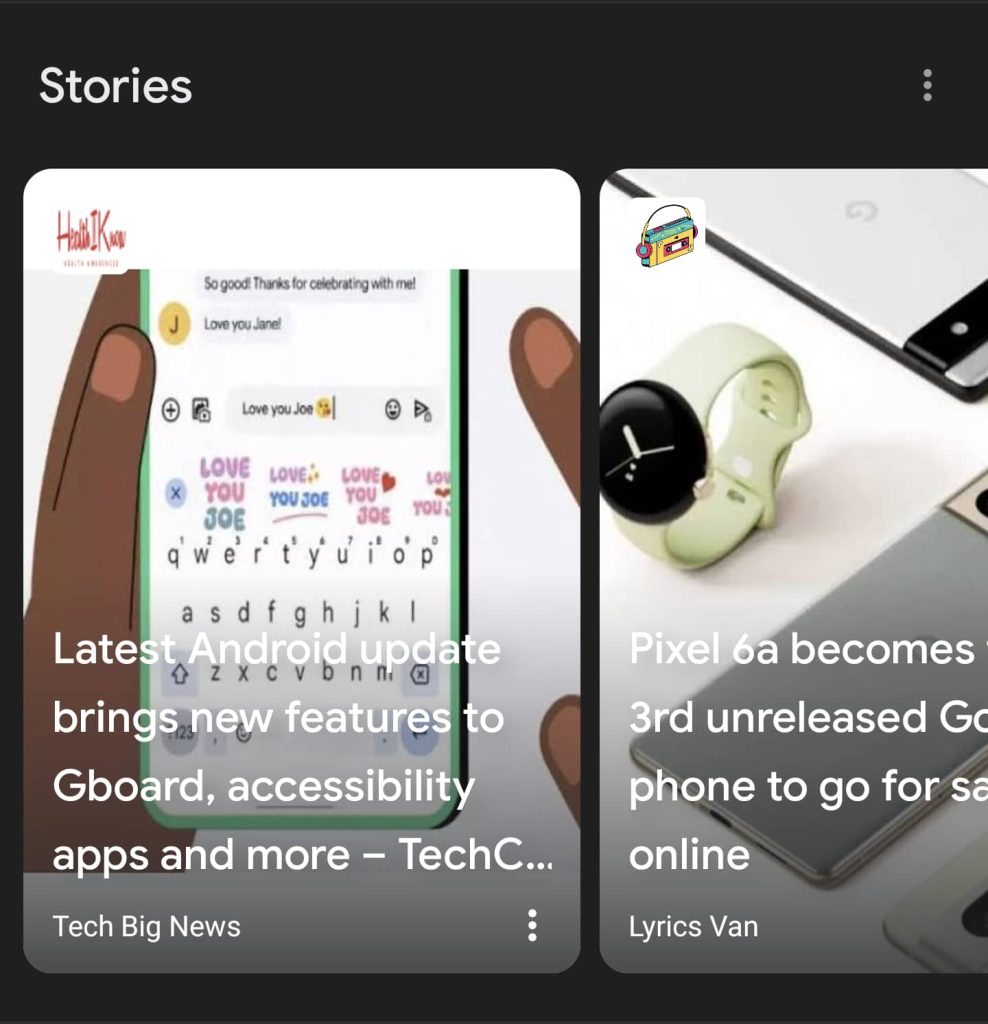Open options for the Tech Big News story
988x1024 pixels.
(x=532, y=925)
